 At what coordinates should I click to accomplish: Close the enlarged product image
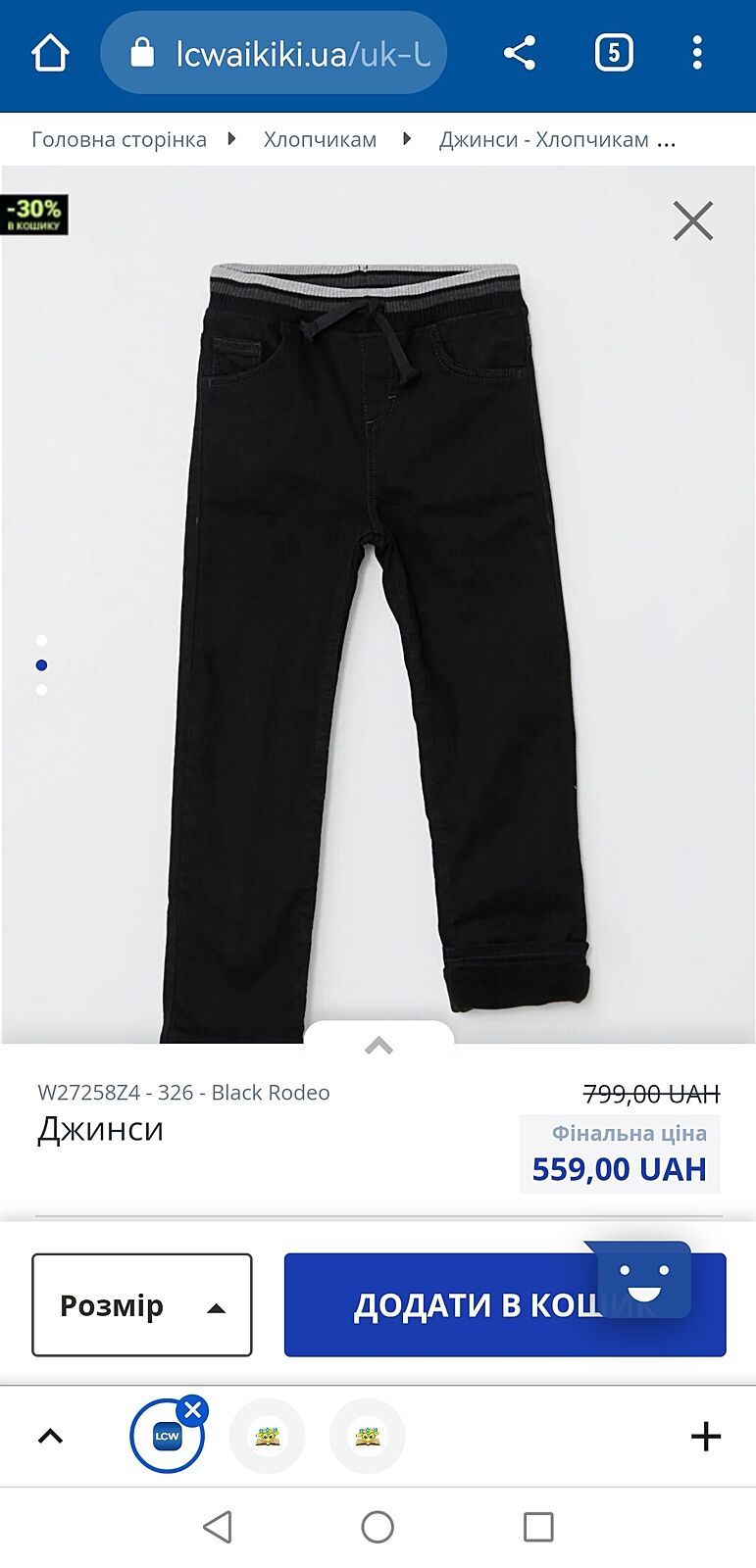pos(693,221)
